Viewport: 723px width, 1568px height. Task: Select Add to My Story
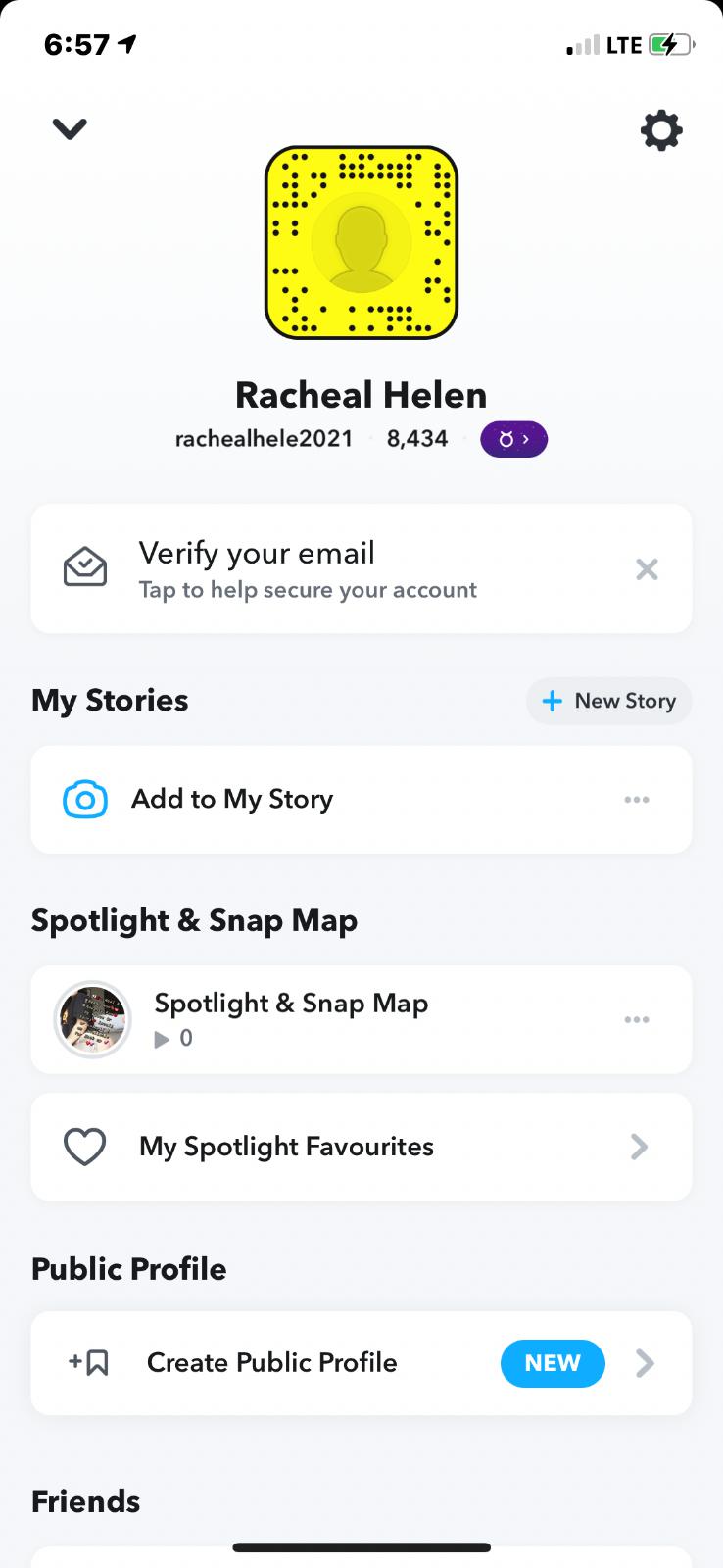click(x=232, y=800)
